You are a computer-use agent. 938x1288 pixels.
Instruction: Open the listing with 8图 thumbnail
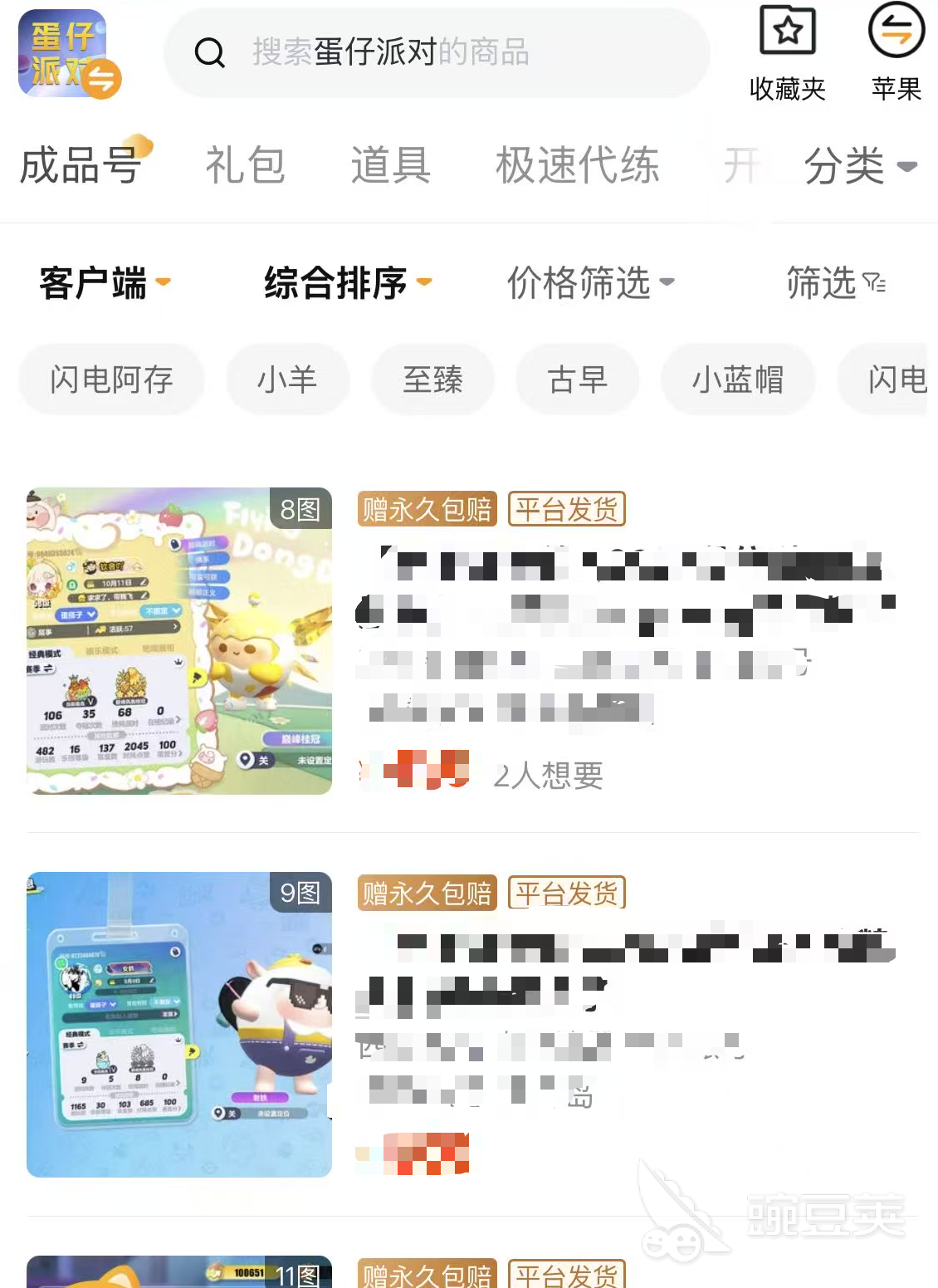[179, 641]
